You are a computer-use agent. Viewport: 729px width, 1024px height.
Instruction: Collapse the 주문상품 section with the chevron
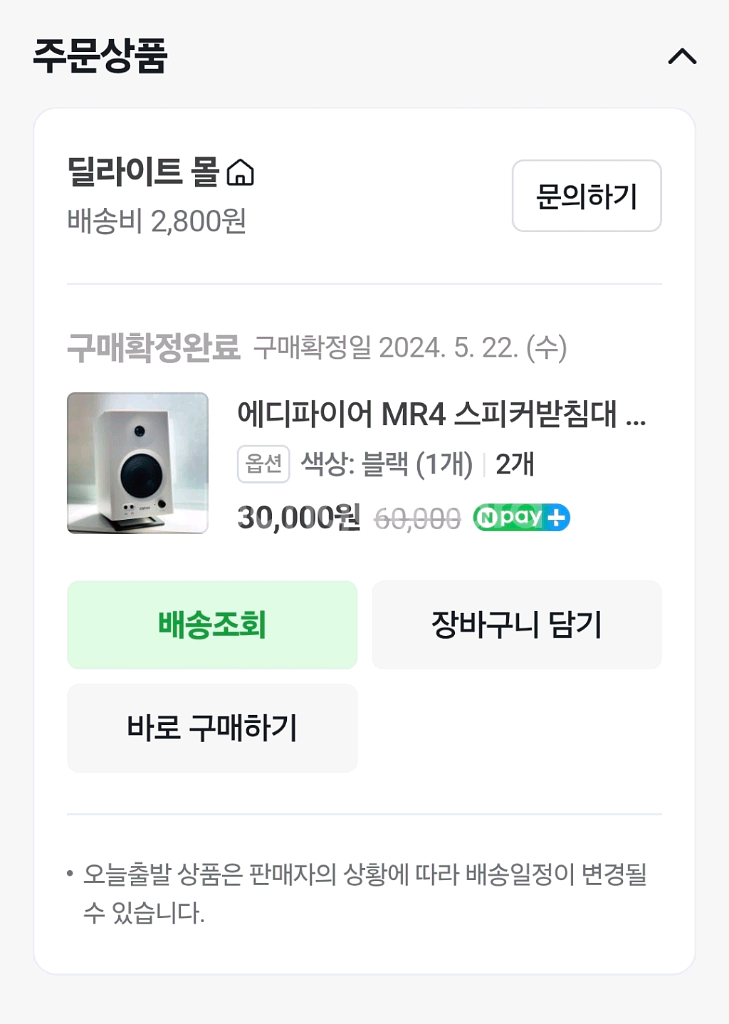(683, 57)
